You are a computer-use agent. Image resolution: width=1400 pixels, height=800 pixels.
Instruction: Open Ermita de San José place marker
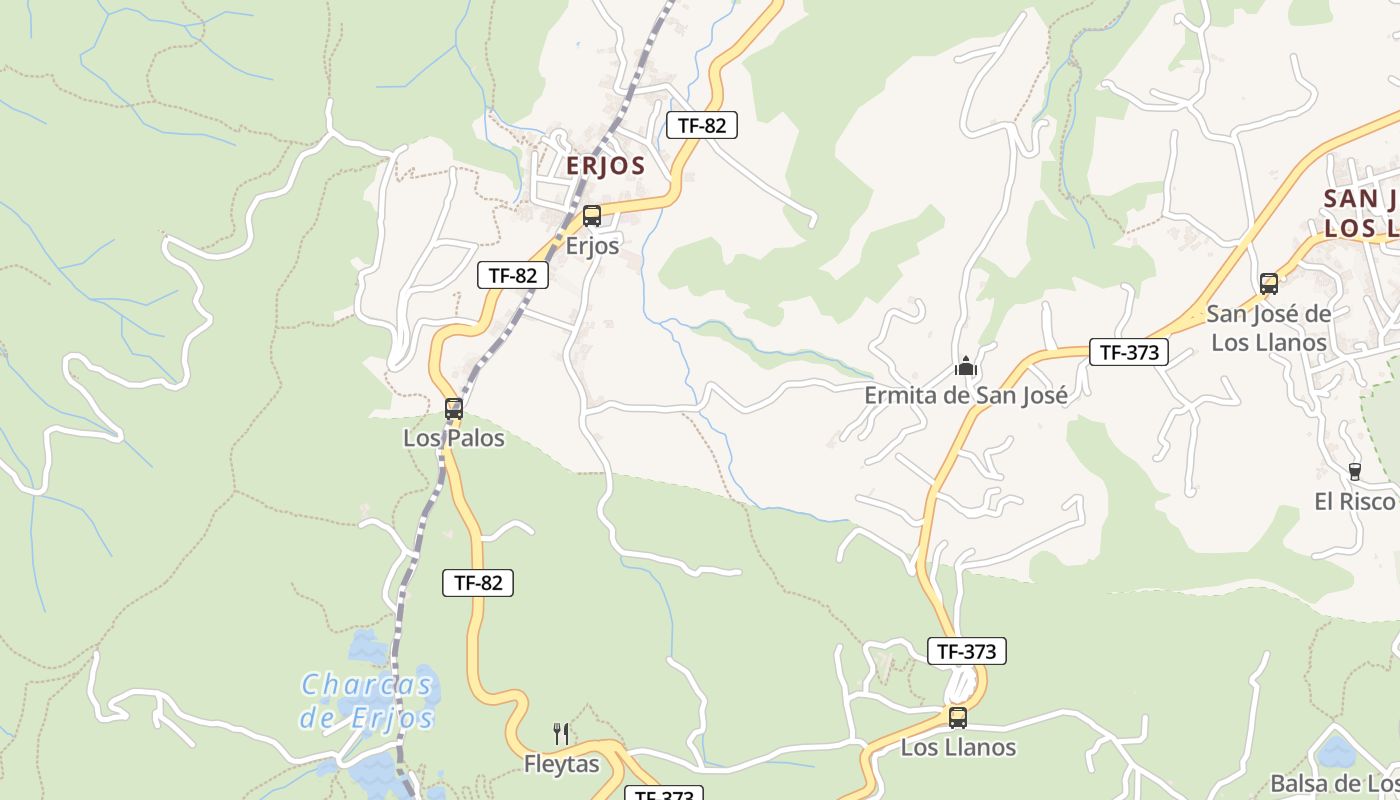point(965,366)
